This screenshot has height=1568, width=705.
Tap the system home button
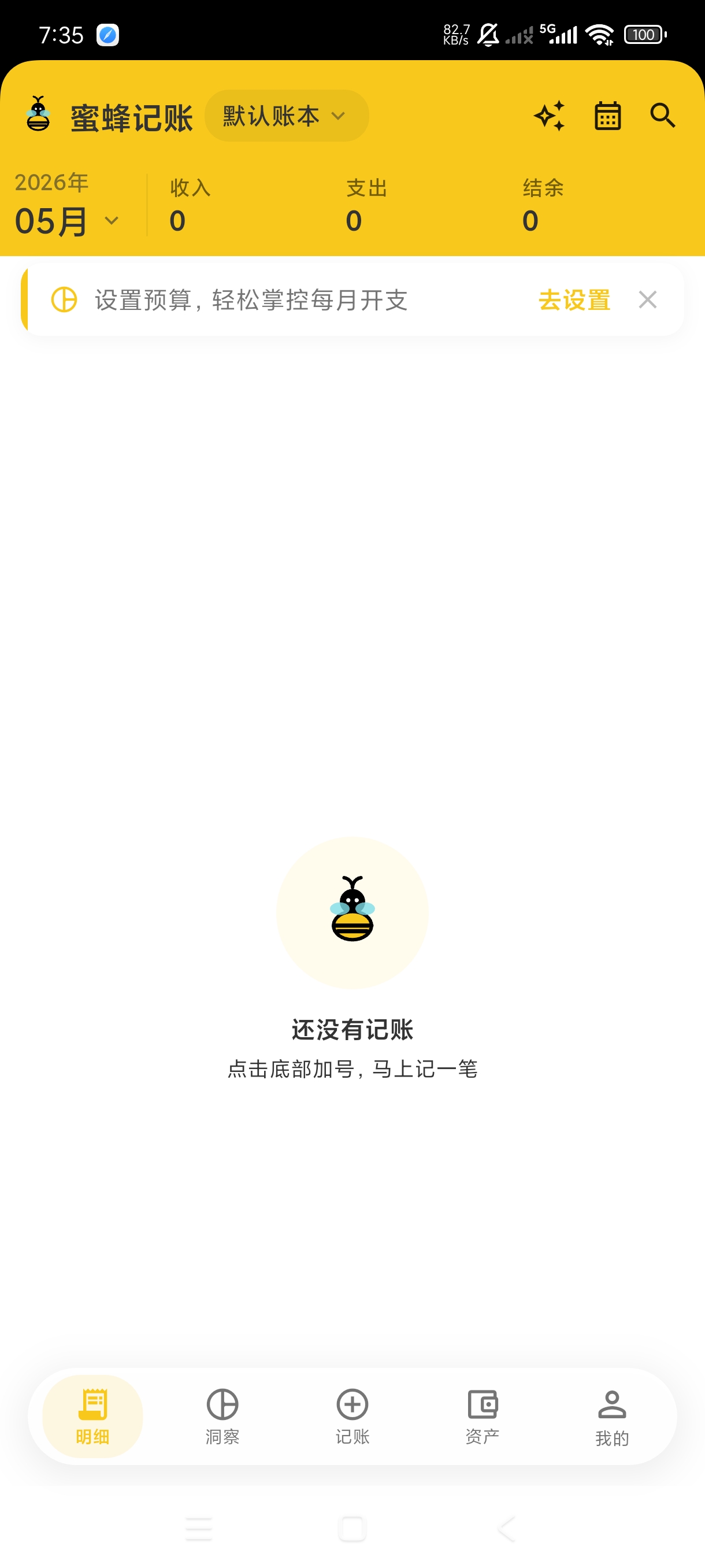click(x=352, y=1529)
